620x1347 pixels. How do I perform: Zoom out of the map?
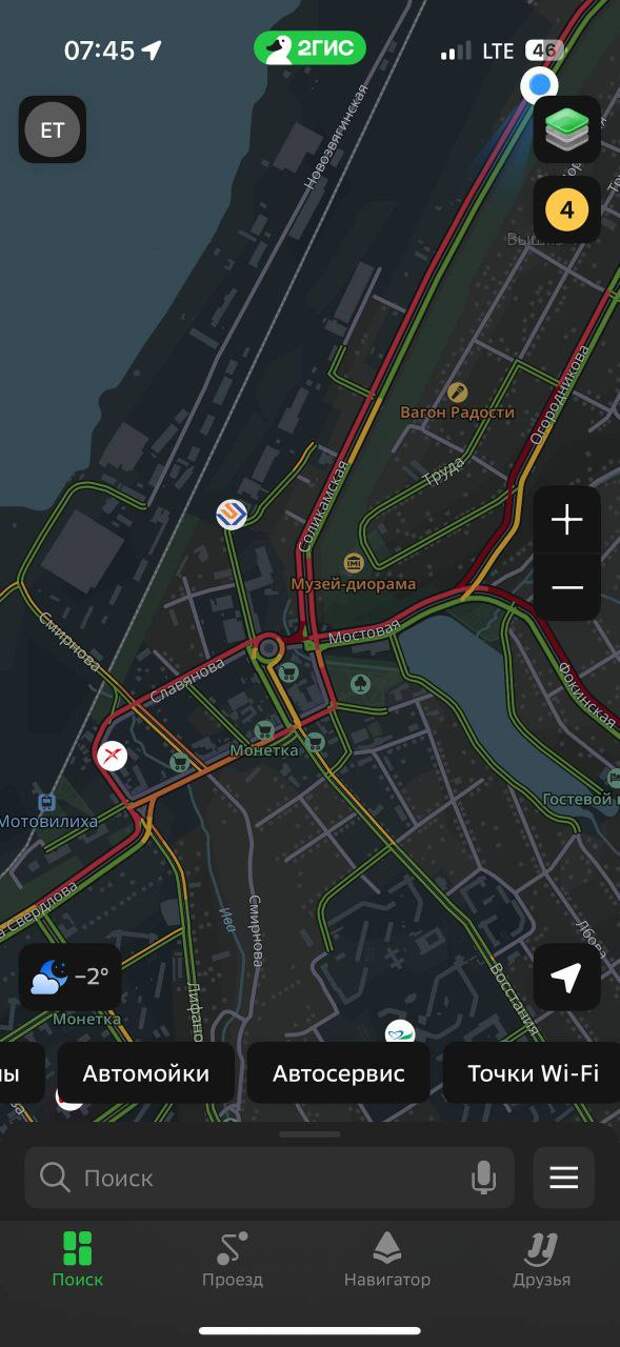coord(567,587)
